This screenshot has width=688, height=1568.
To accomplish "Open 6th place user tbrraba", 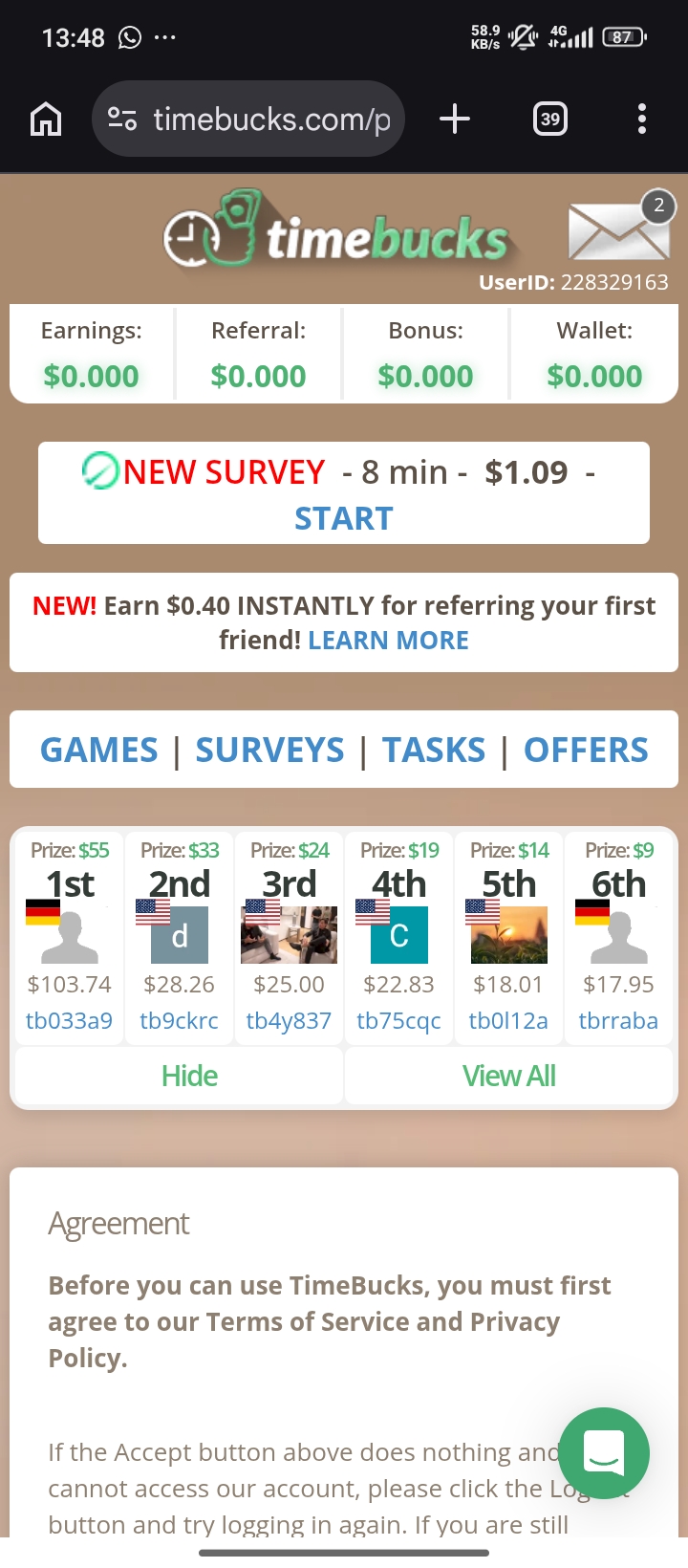I will (618, 1020).
